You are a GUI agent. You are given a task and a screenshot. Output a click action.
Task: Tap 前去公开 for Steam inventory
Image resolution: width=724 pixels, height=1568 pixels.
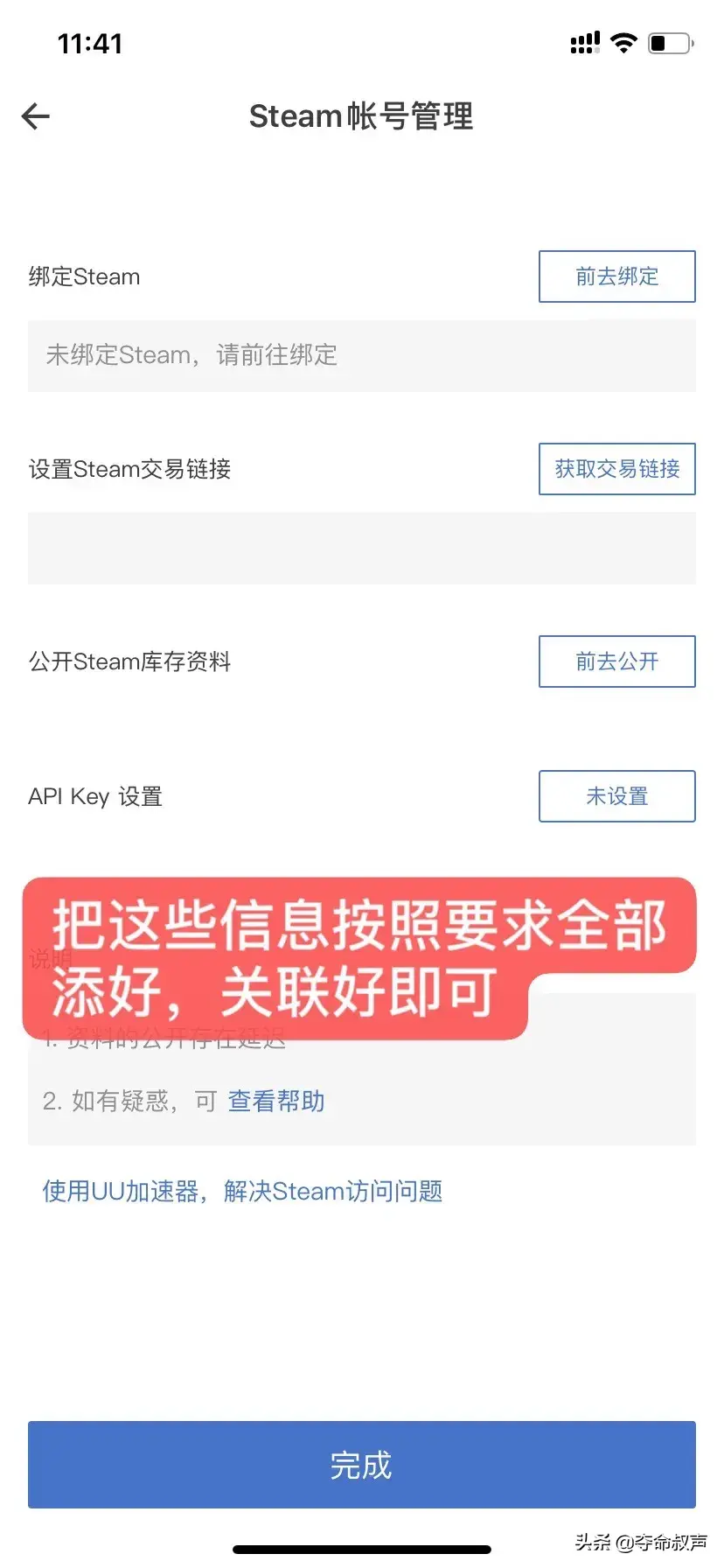tap(616, 661)
